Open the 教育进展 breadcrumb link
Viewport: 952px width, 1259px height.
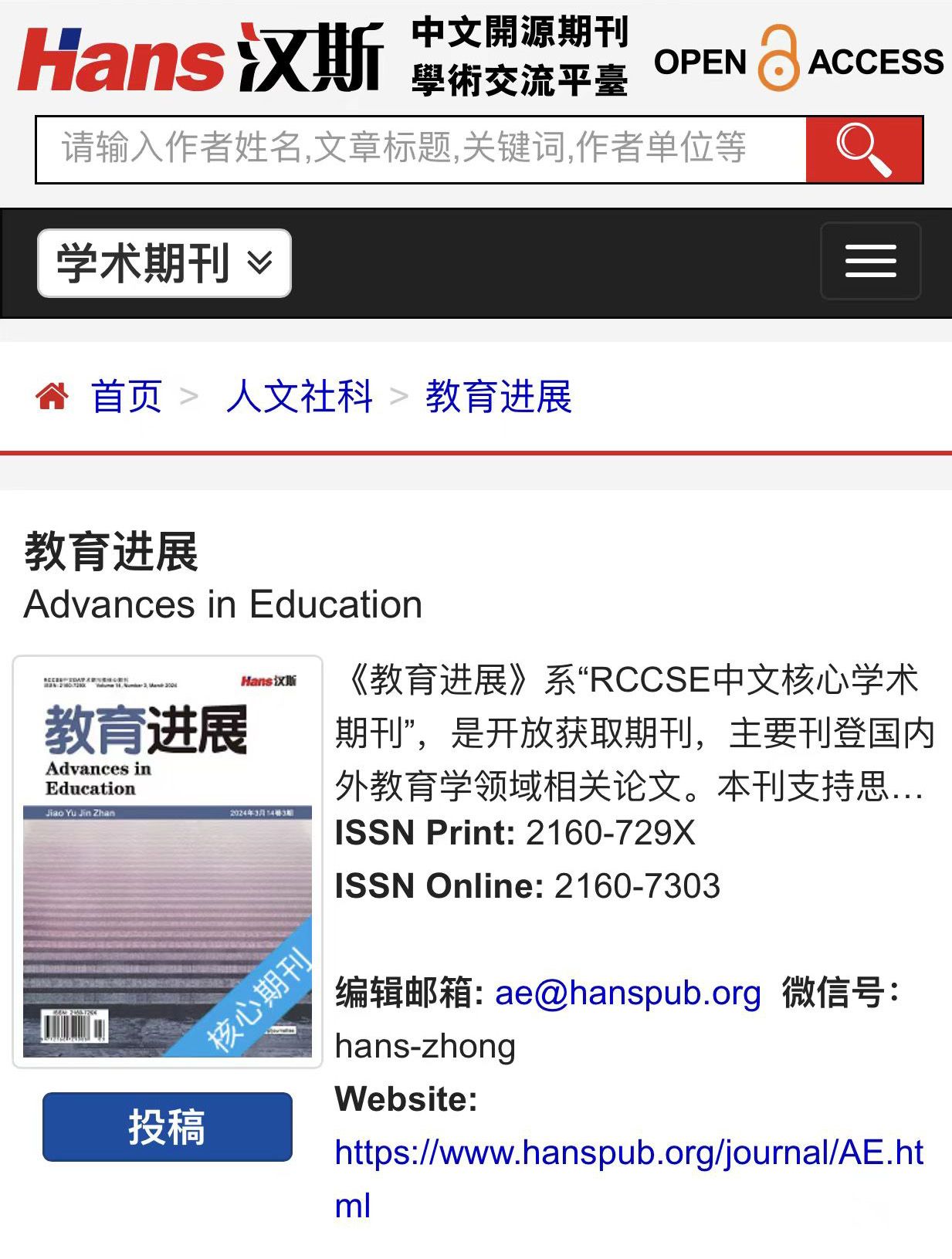click(499, 397)
